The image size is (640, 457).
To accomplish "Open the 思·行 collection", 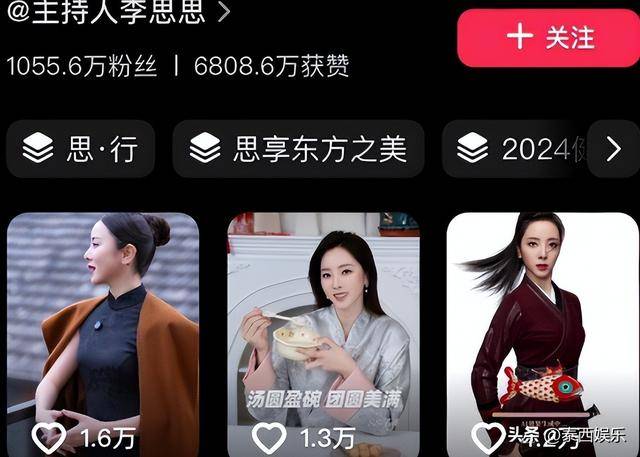I will coord(81,149).
